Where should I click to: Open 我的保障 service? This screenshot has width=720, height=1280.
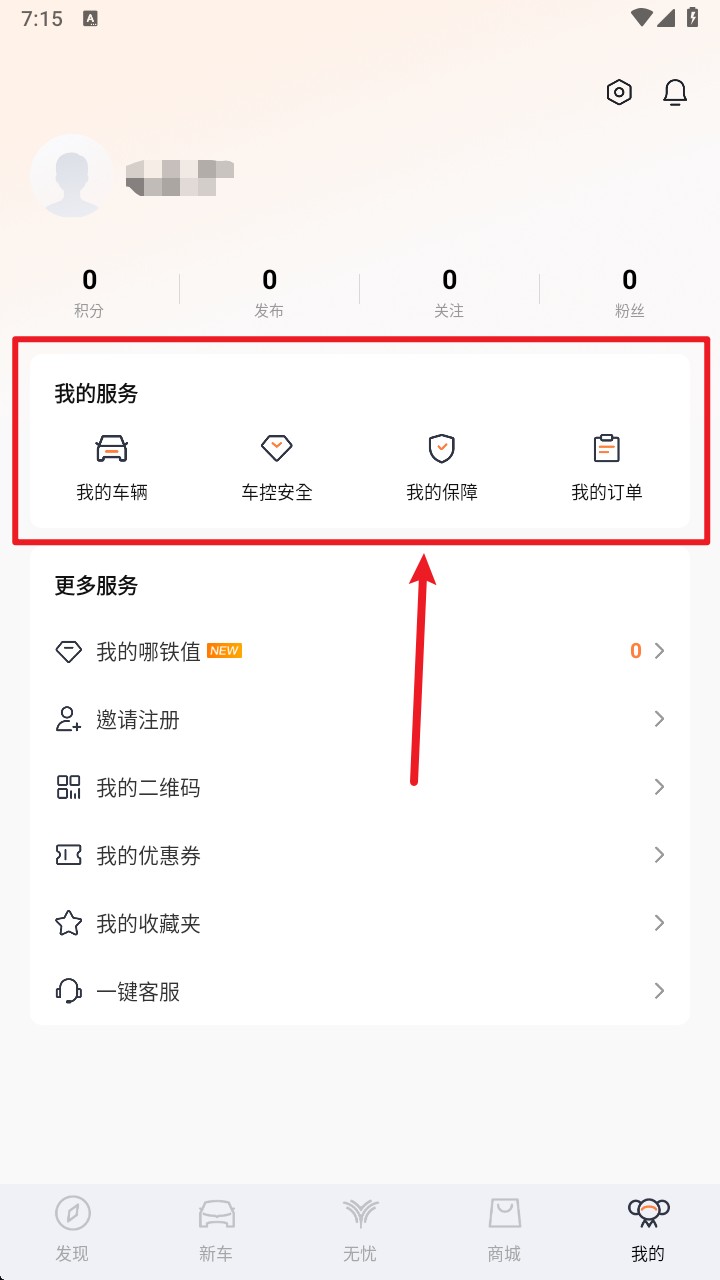442,467
